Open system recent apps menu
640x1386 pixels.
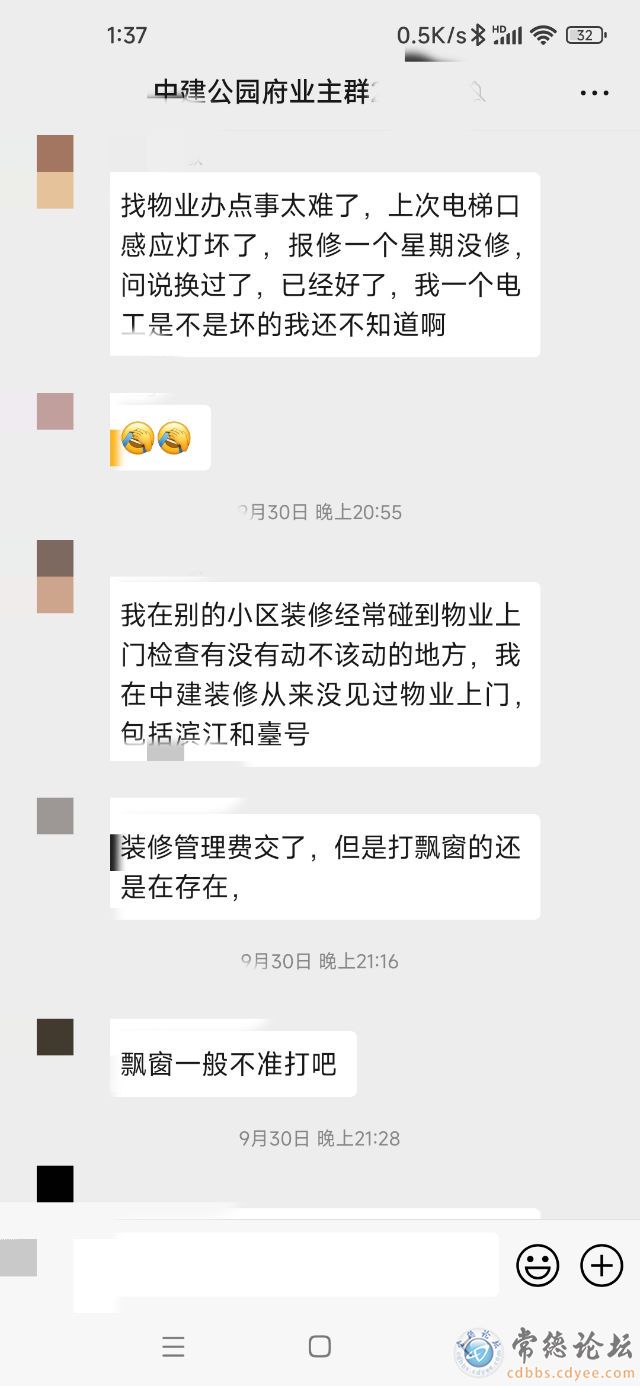(x=173, y=1346)
